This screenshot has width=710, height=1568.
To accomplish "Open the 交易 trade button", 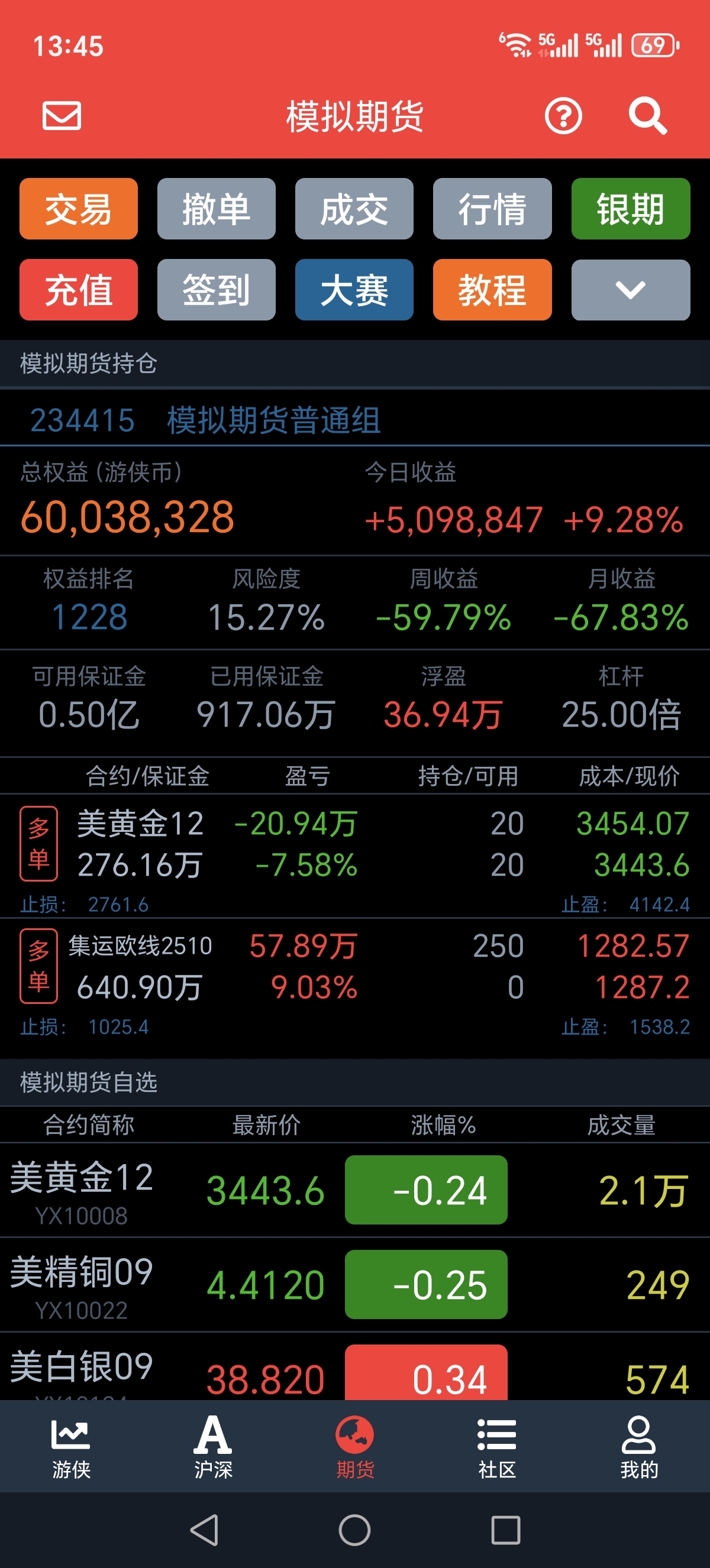I will [x=79, y=209].
